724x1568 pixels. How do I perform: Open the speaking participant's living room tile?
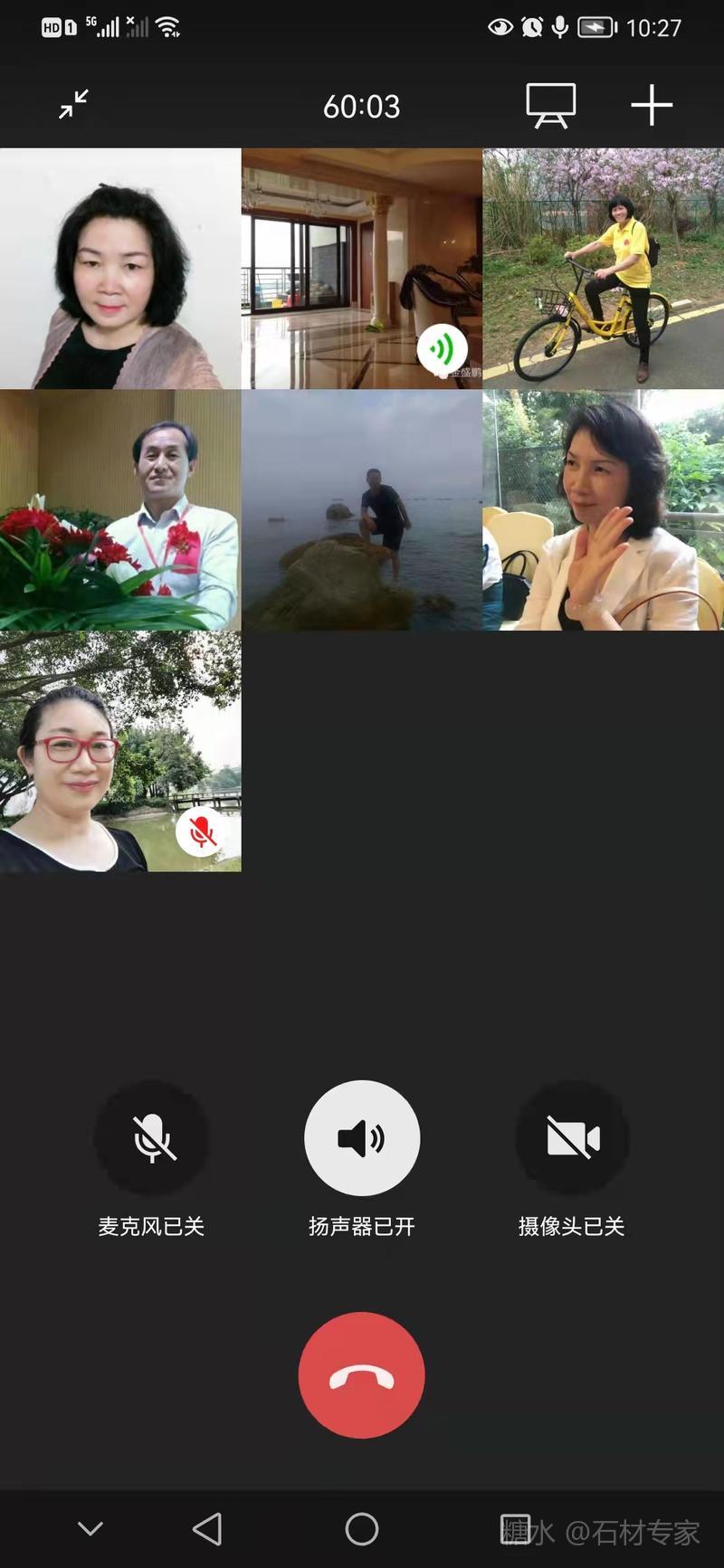pos(362,269)
